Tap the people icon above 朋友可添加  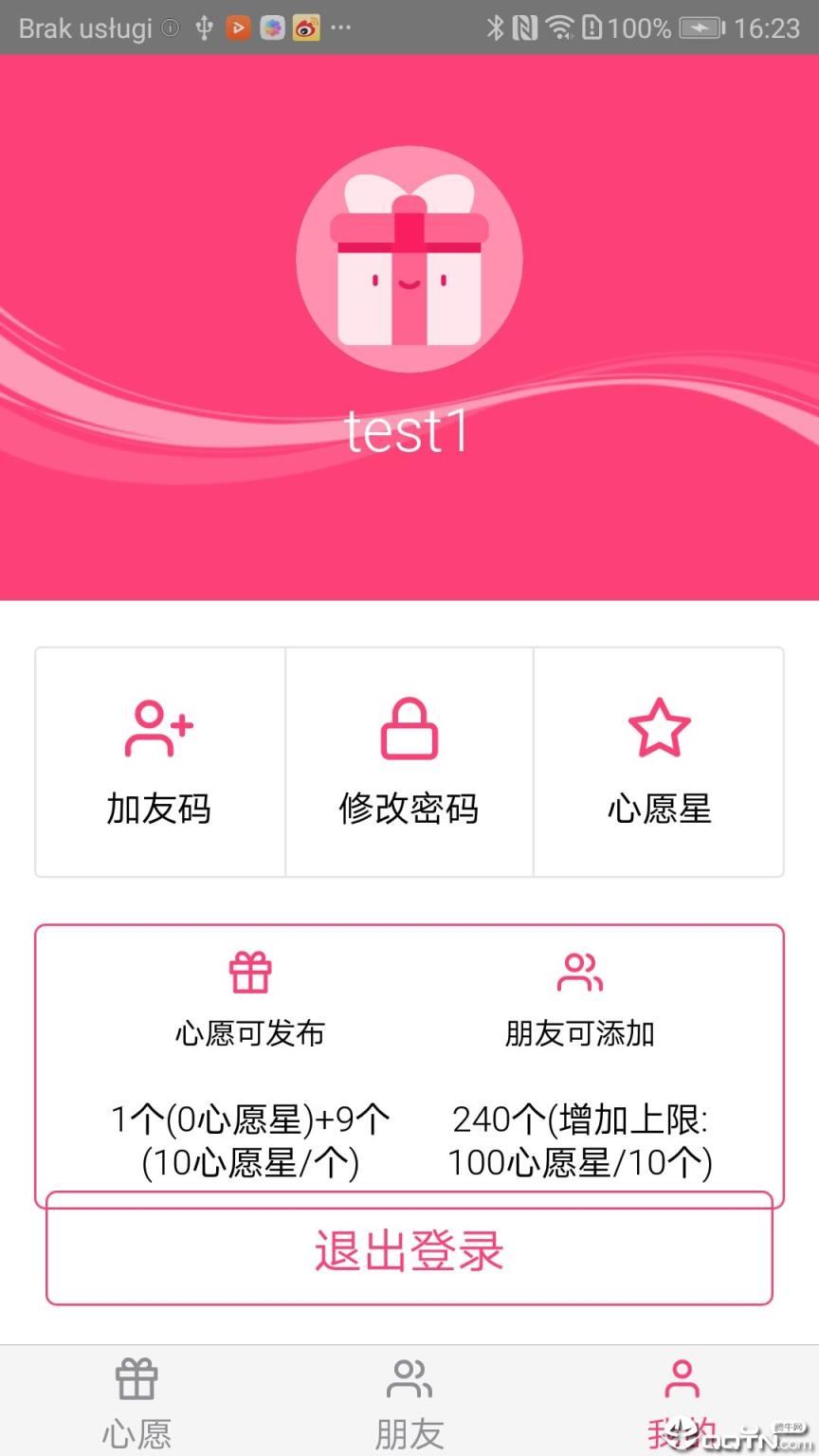580,970
